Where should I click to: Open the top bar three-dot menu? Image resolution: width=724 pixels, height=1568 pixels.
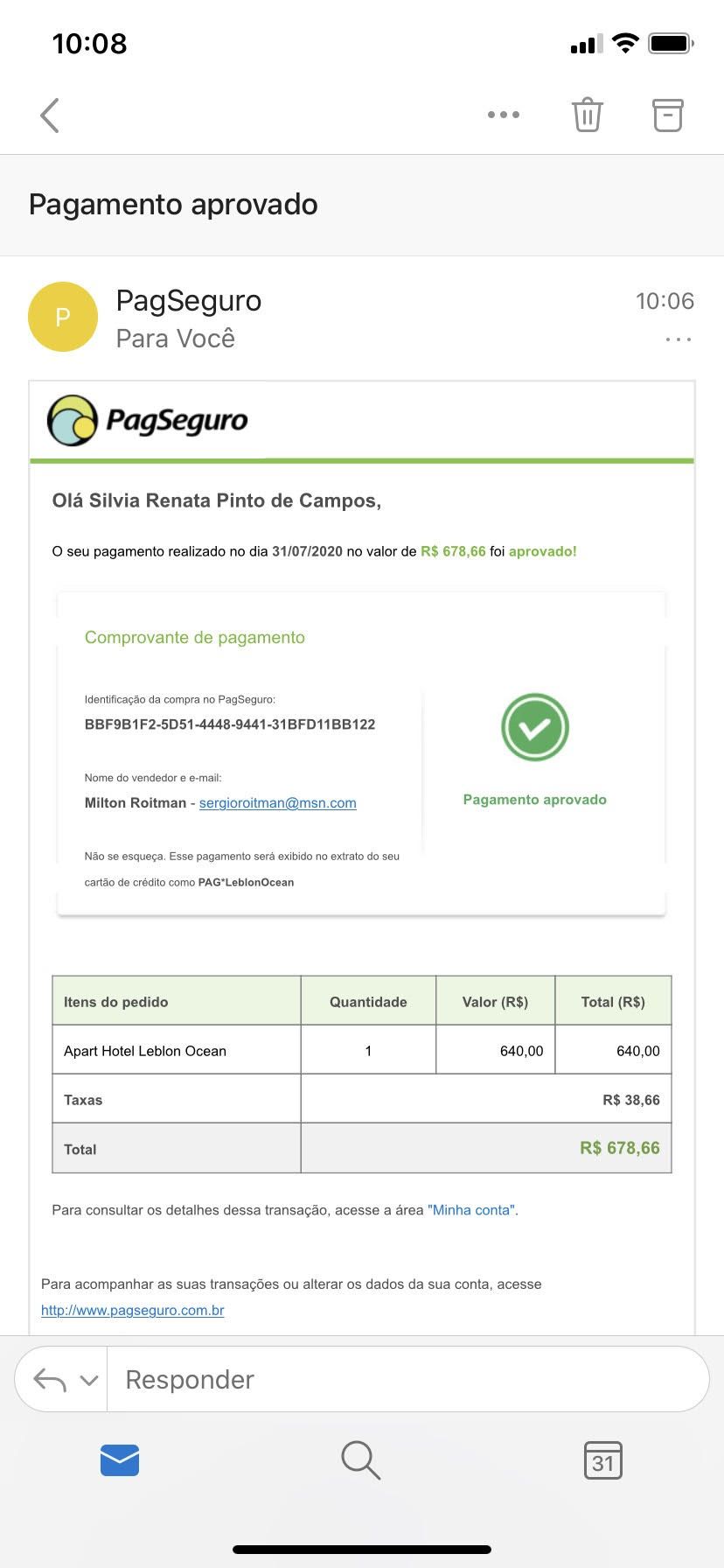pos(504,115)
